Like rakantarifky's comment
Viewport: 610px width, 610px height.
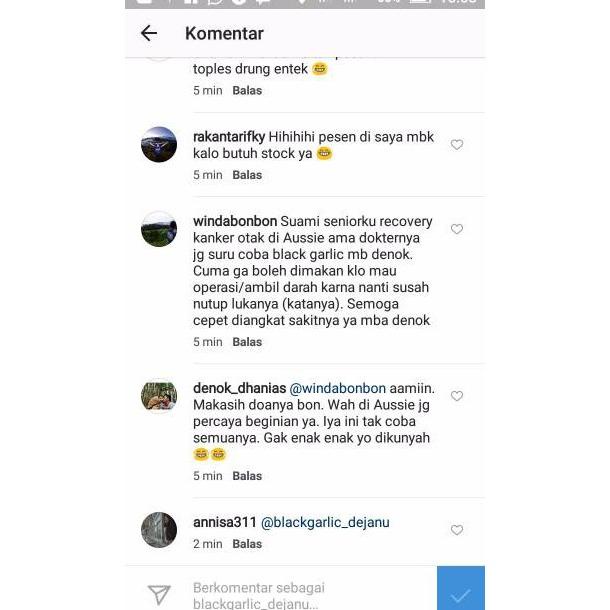point(457,145)
